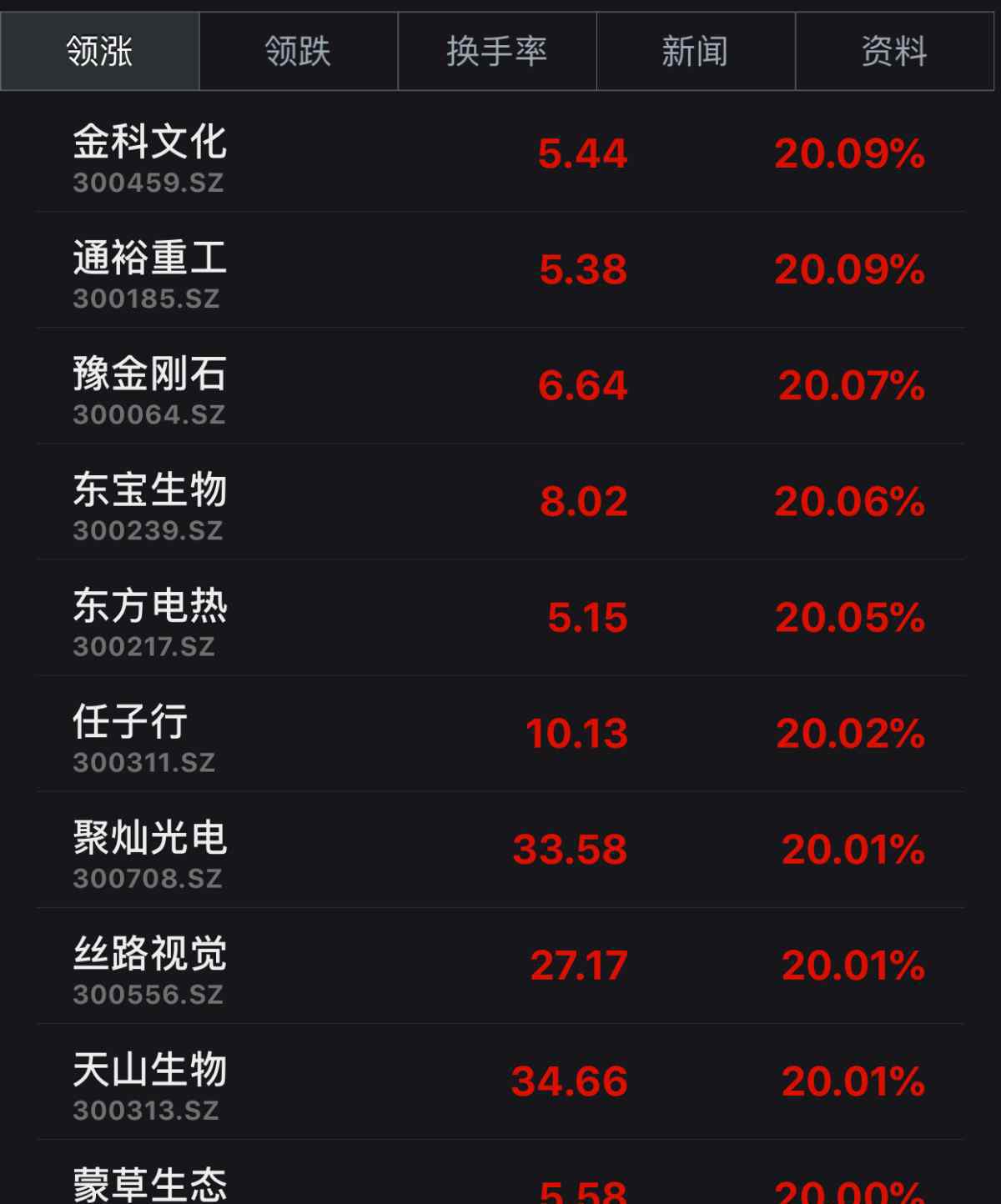Open stock 金科文化 300459.SZ

pos(500,154)
